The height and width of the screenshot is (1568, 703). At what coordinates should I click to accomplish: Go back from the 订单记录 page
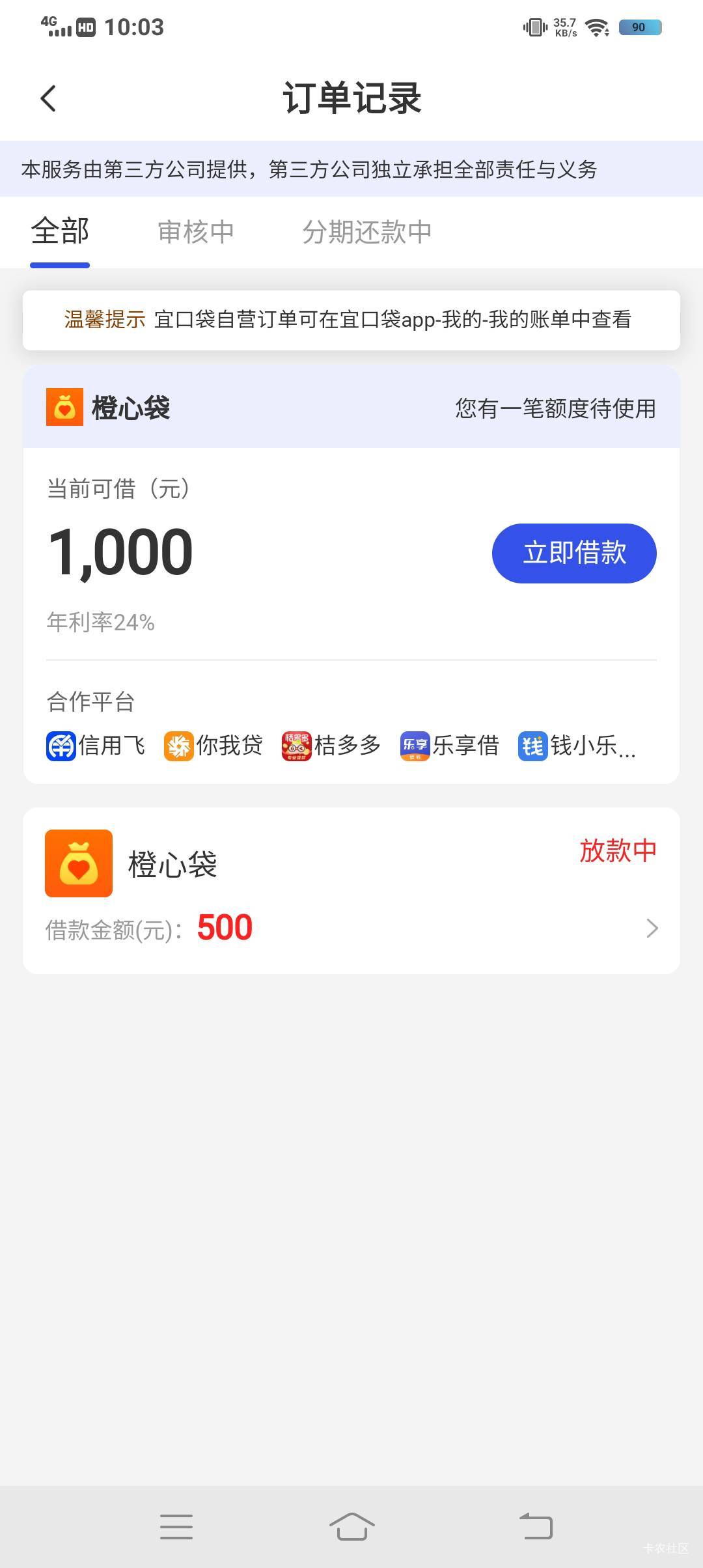pyautogui.click(x=48, y=98)
